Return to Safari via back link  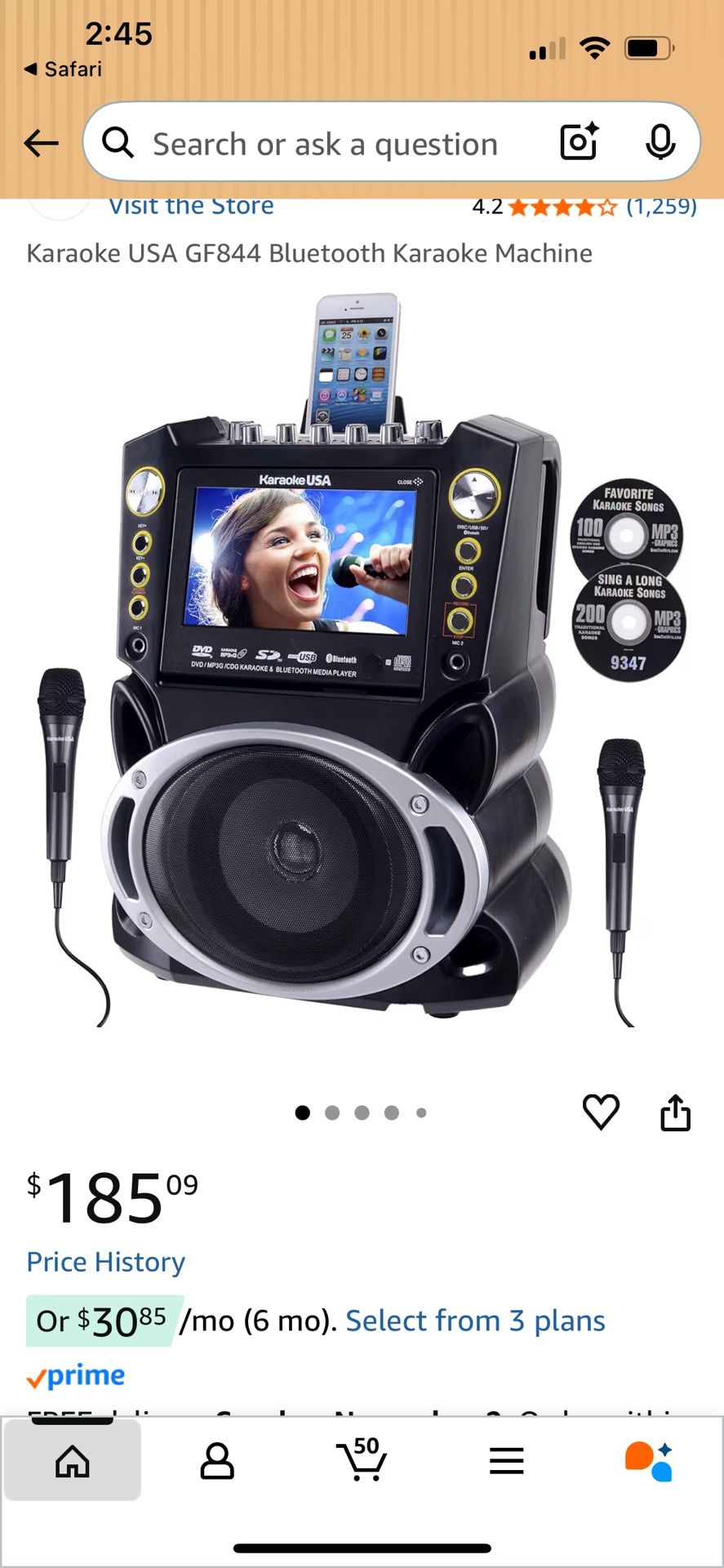[64, 69]
